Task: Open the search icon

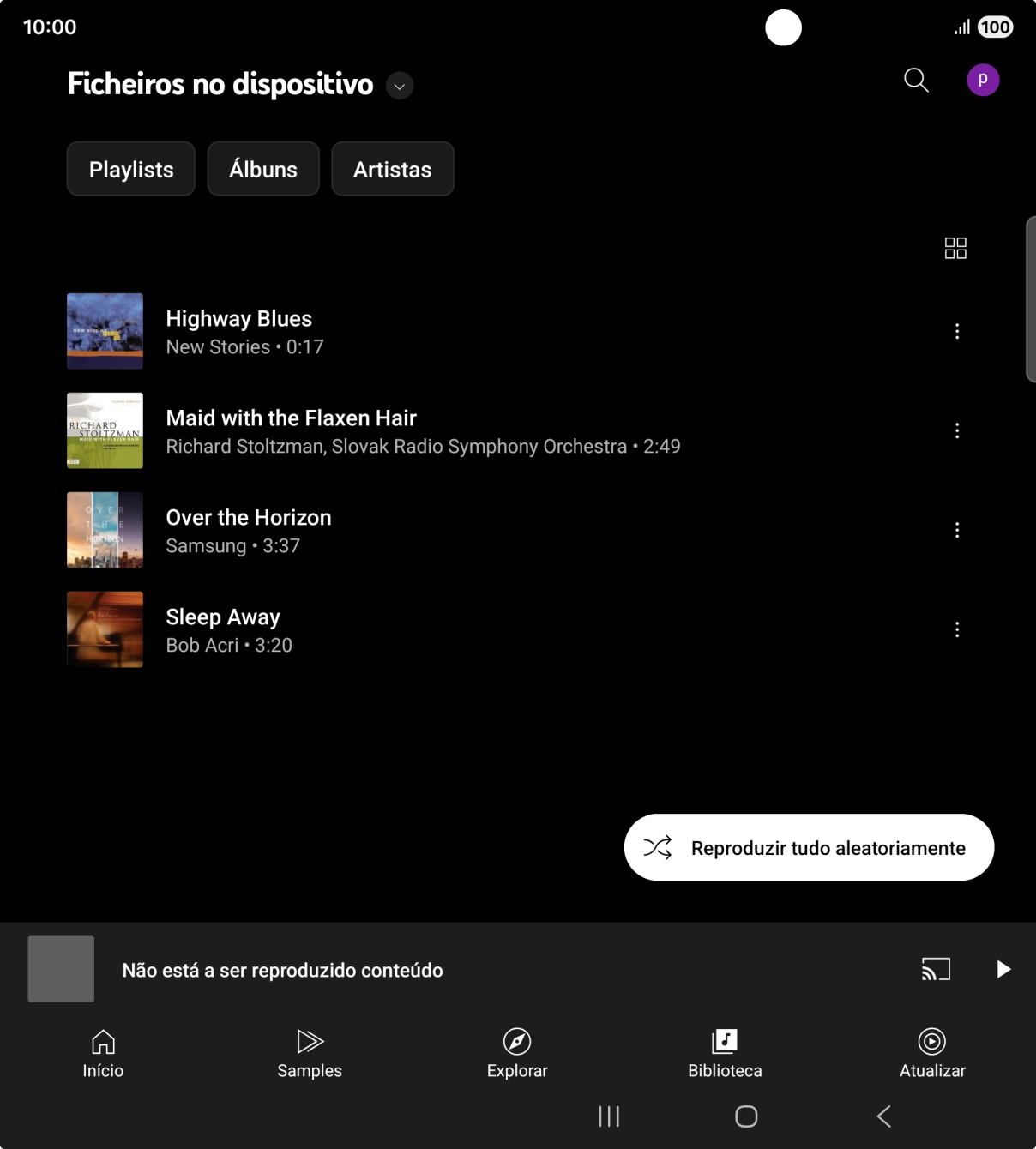Action: coord(914,80)
